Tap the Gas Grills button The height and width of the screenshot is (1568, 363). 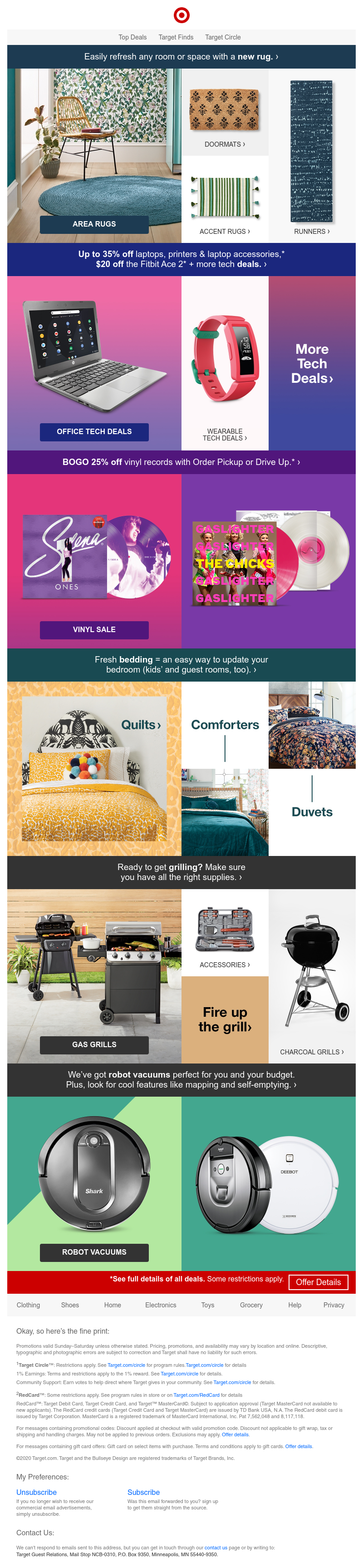pyautogui.click(x=94, y=1044)
